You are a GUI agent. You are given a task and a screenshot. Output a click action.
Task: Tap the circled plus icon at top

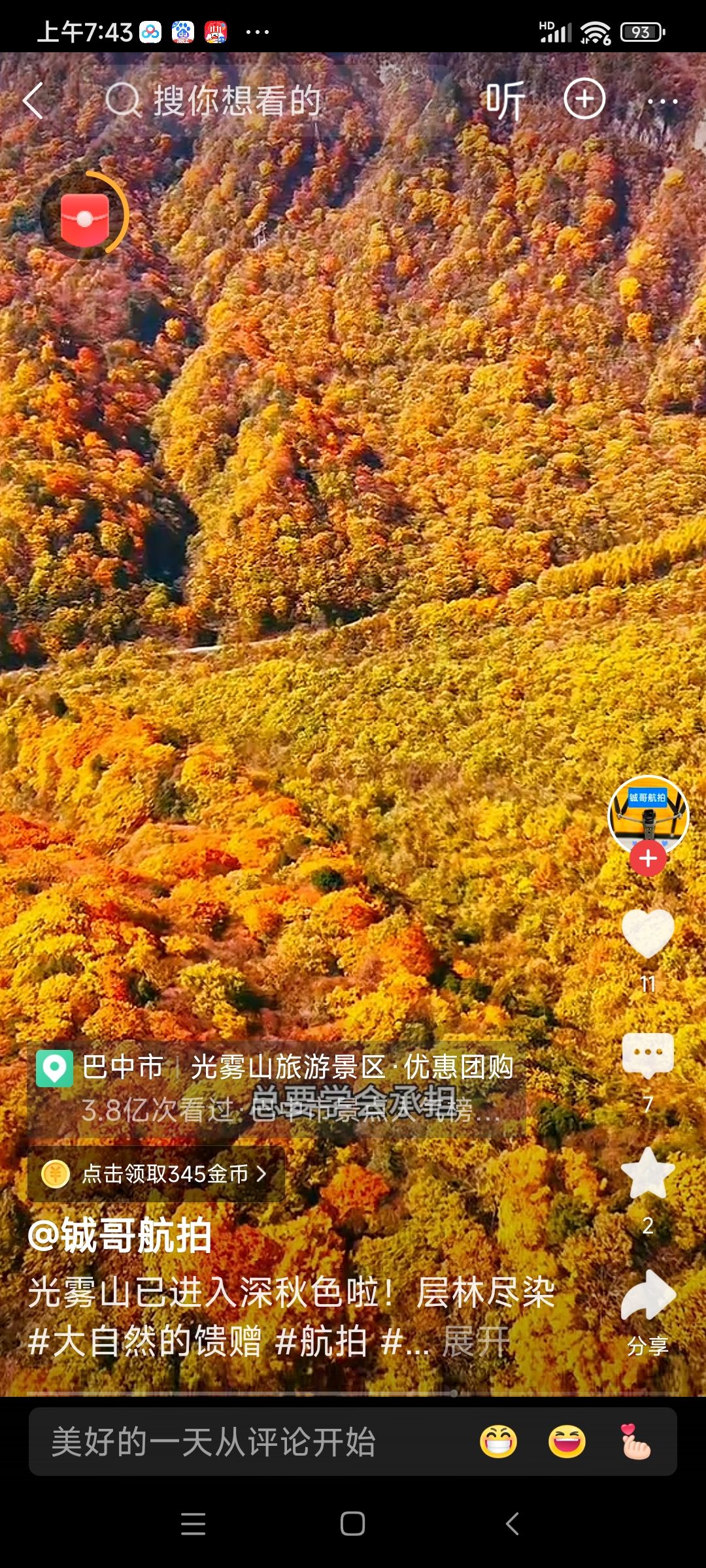(x=584, y=99)
